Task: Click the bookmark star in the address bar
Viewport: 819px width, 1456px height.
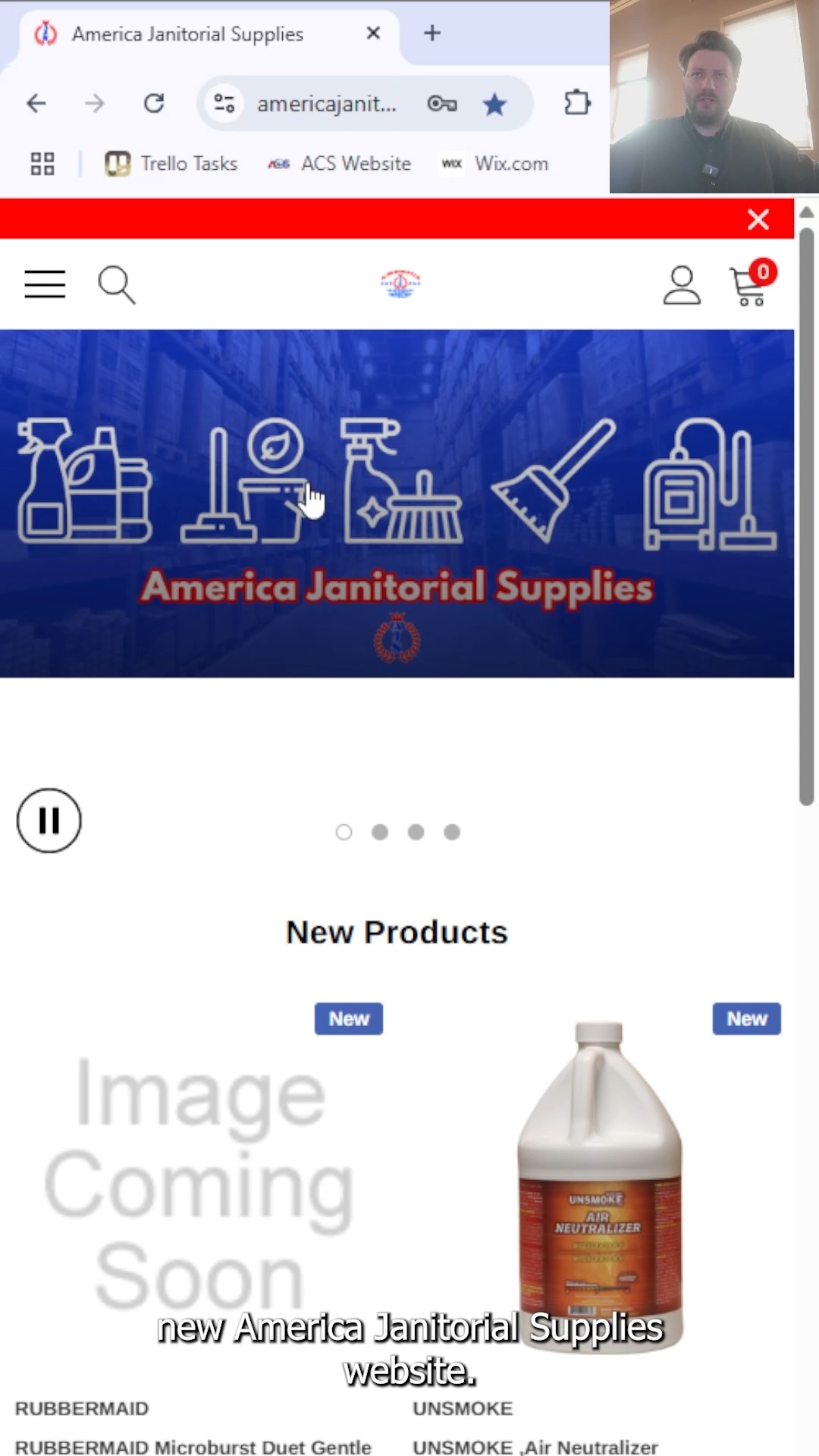Action: click(494, 104)
